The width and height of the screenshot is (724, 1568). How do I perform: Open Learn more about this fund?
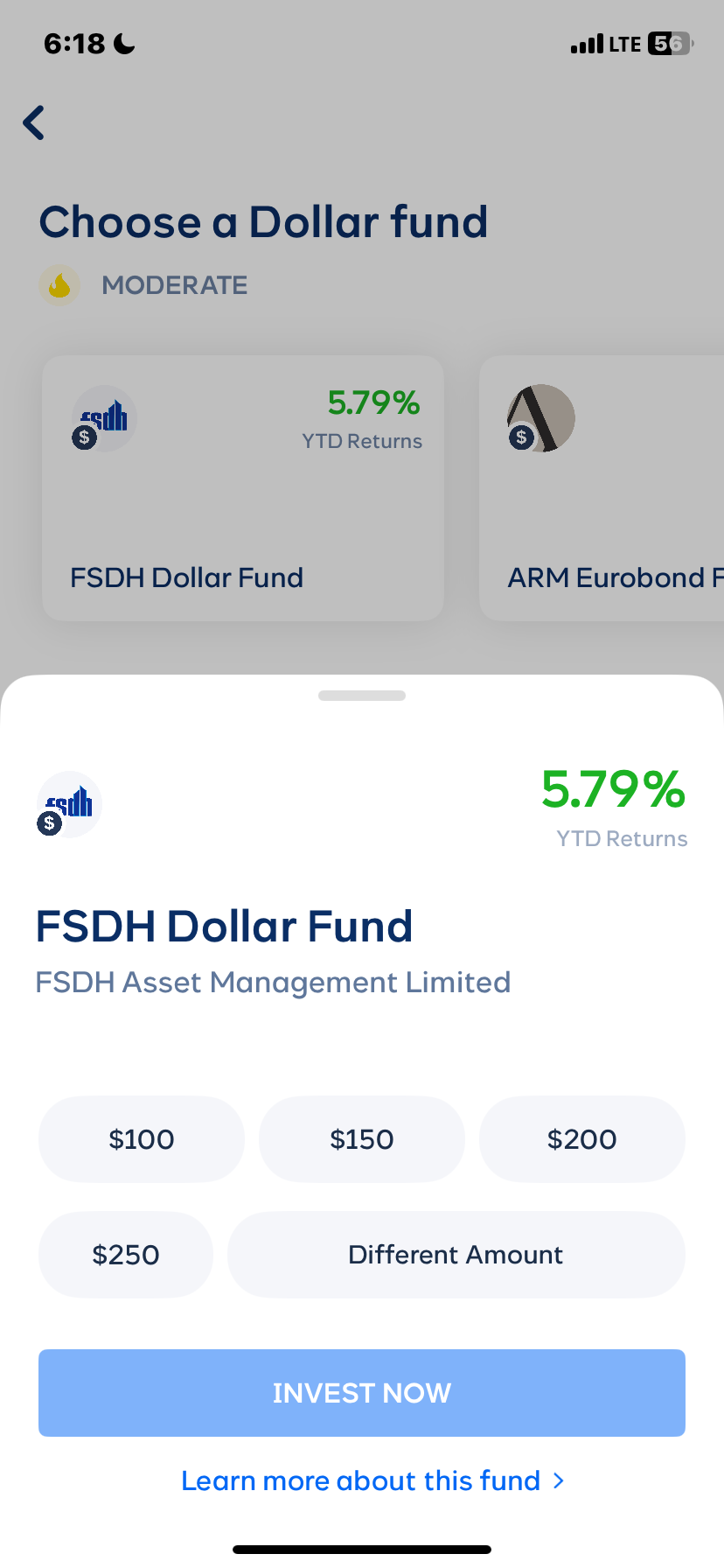coord(361,1480)
